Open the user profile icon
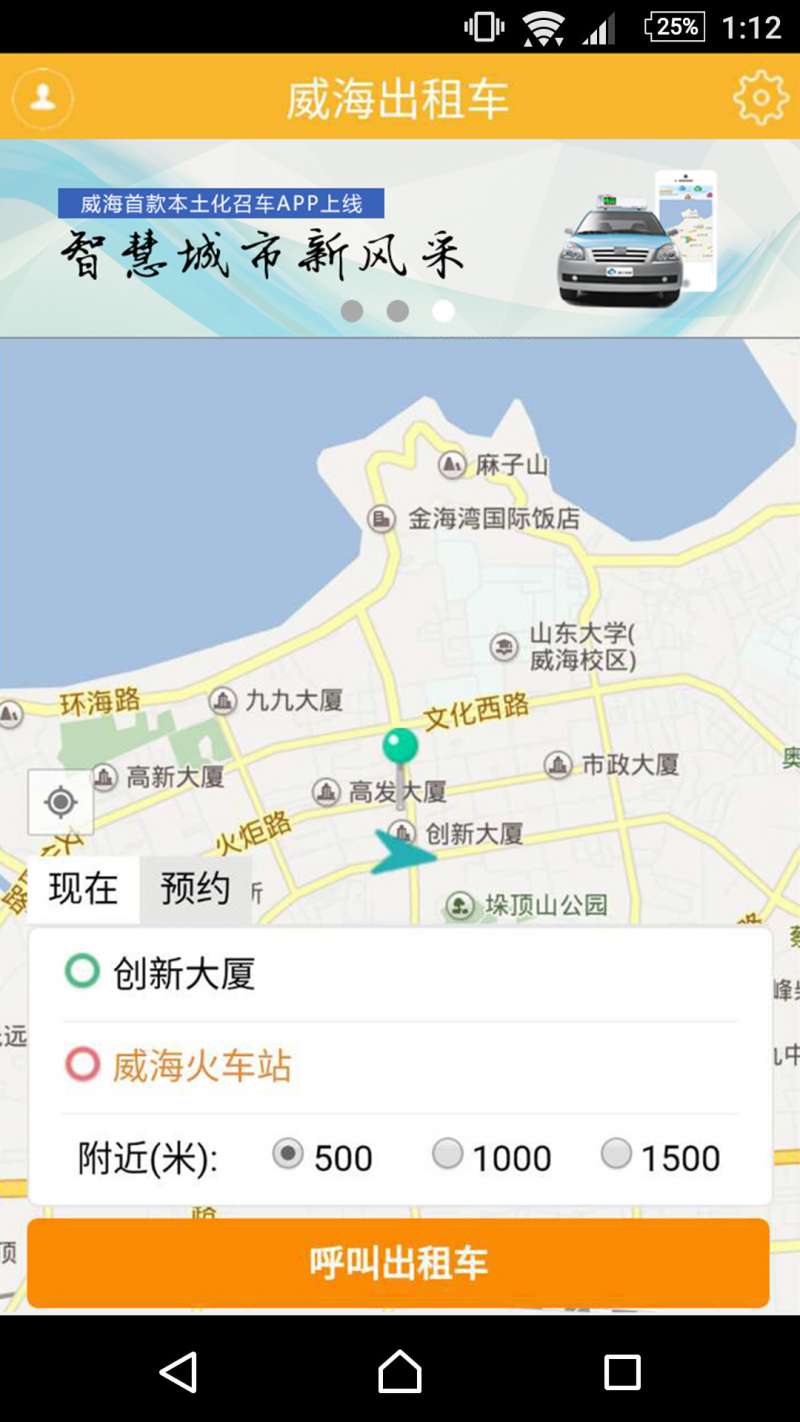The height and width of the screenshot is (1422, 800). (x=42, y=98)
